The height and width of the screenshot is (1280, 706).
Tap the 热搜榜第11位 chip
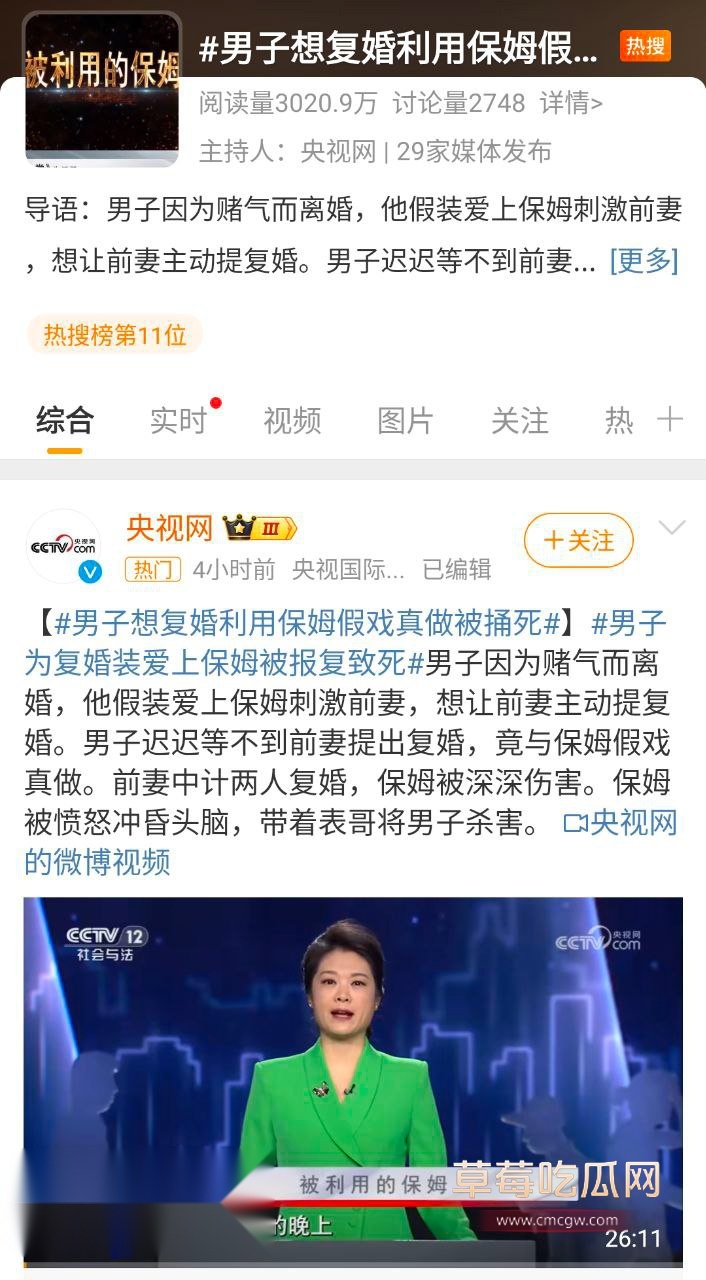point(114,335)
